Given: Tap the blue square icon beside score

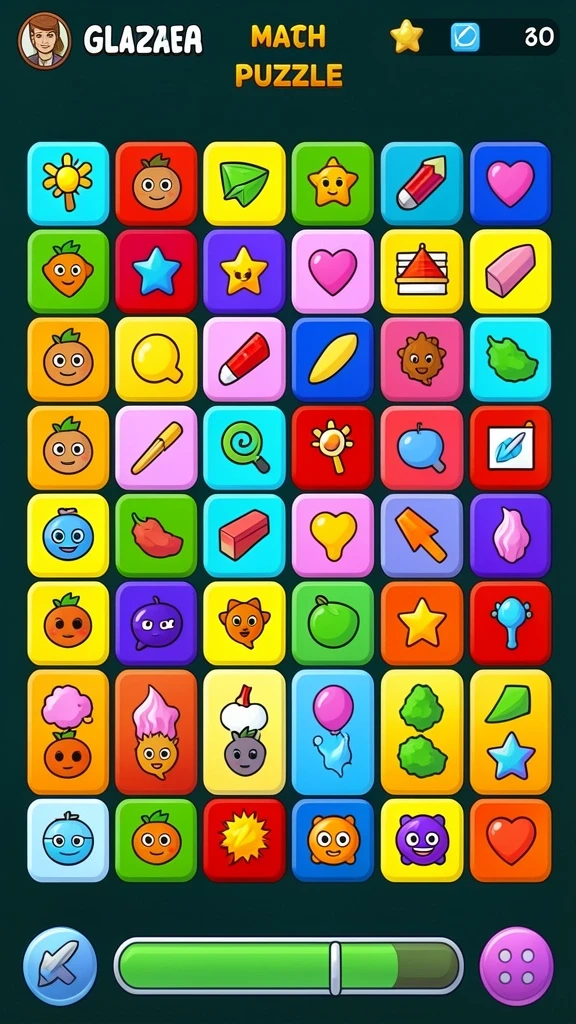Looking at the screenshot, I should pos(465,37).
